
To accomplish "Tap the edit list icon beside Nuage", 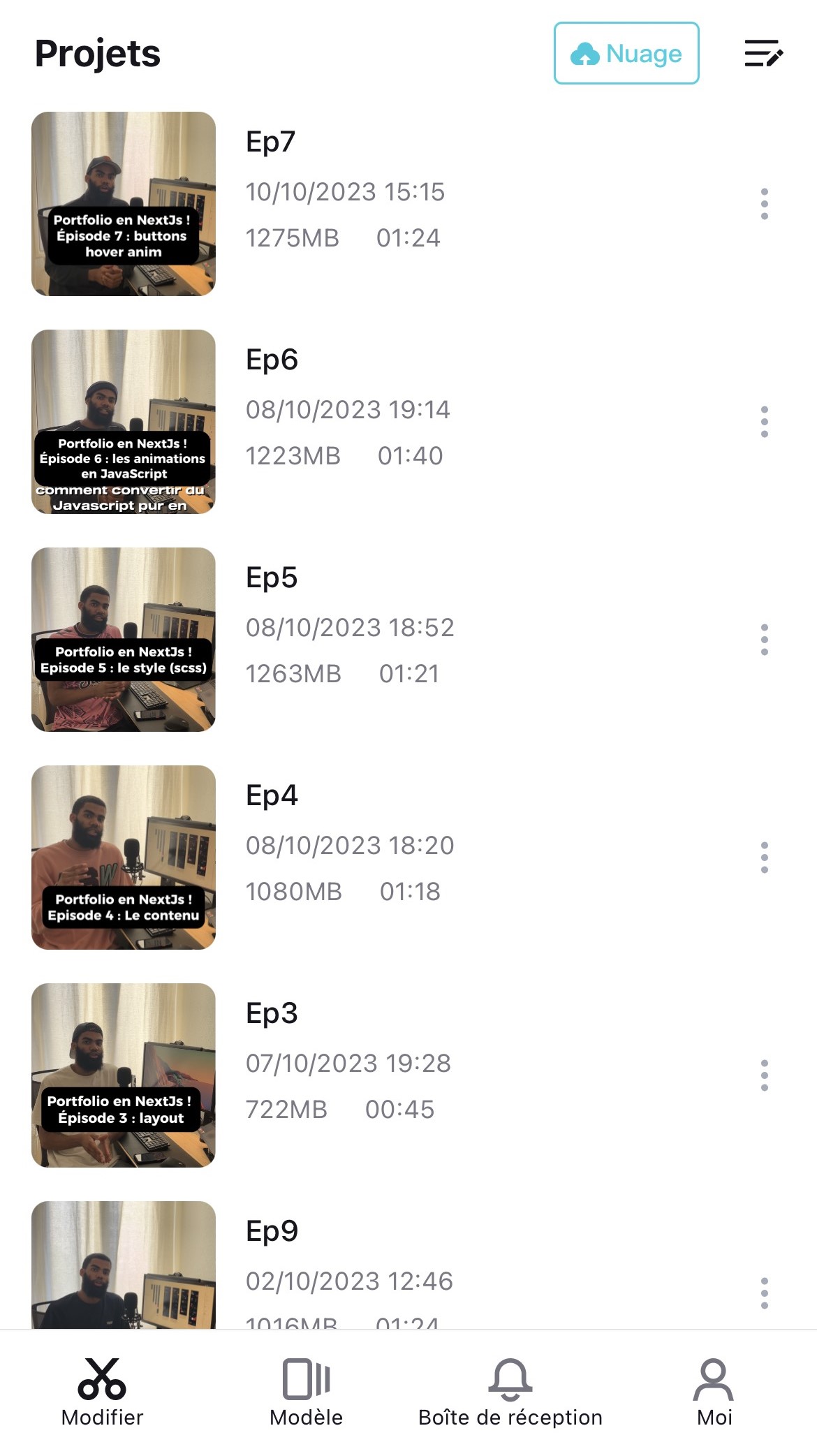I will (x=764, y=53).
